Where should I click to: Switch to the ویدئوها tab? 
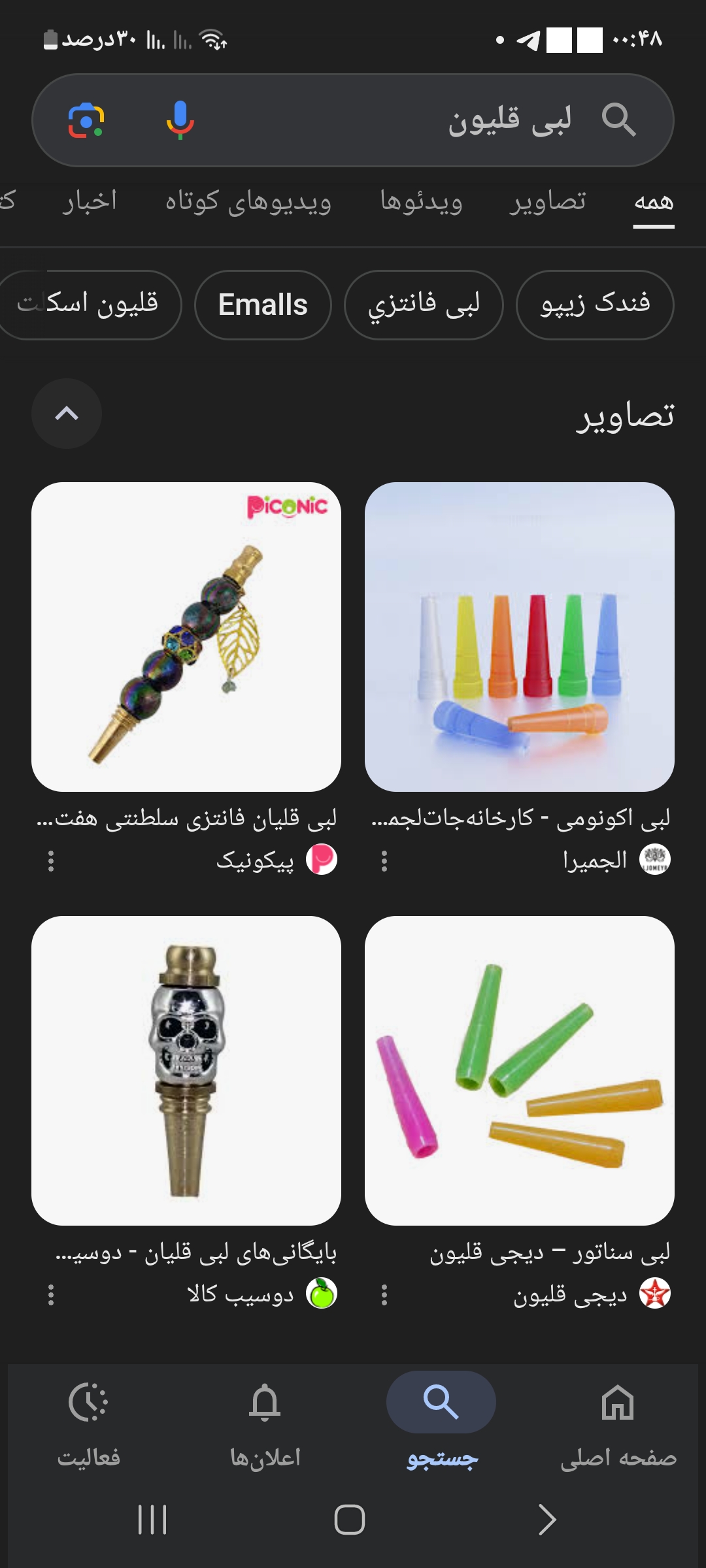coord(421,201)
